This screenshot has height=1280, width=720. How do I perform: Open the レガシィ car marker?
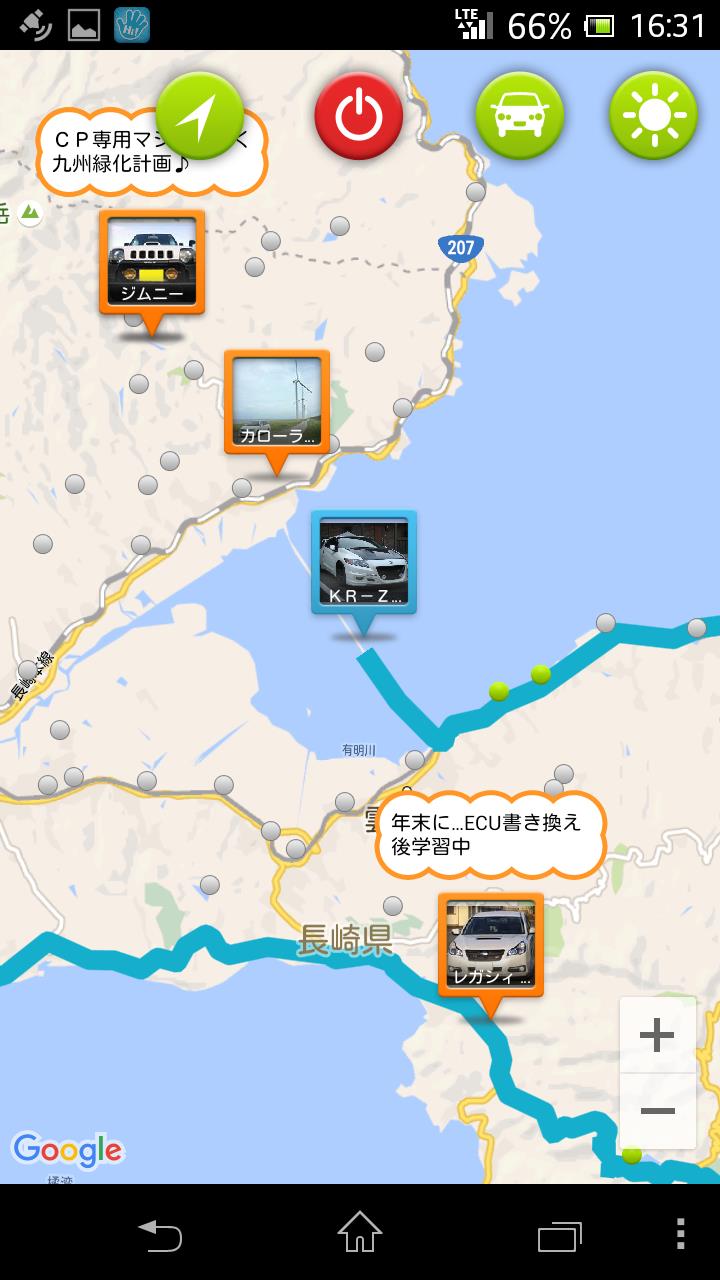[491, 945]
